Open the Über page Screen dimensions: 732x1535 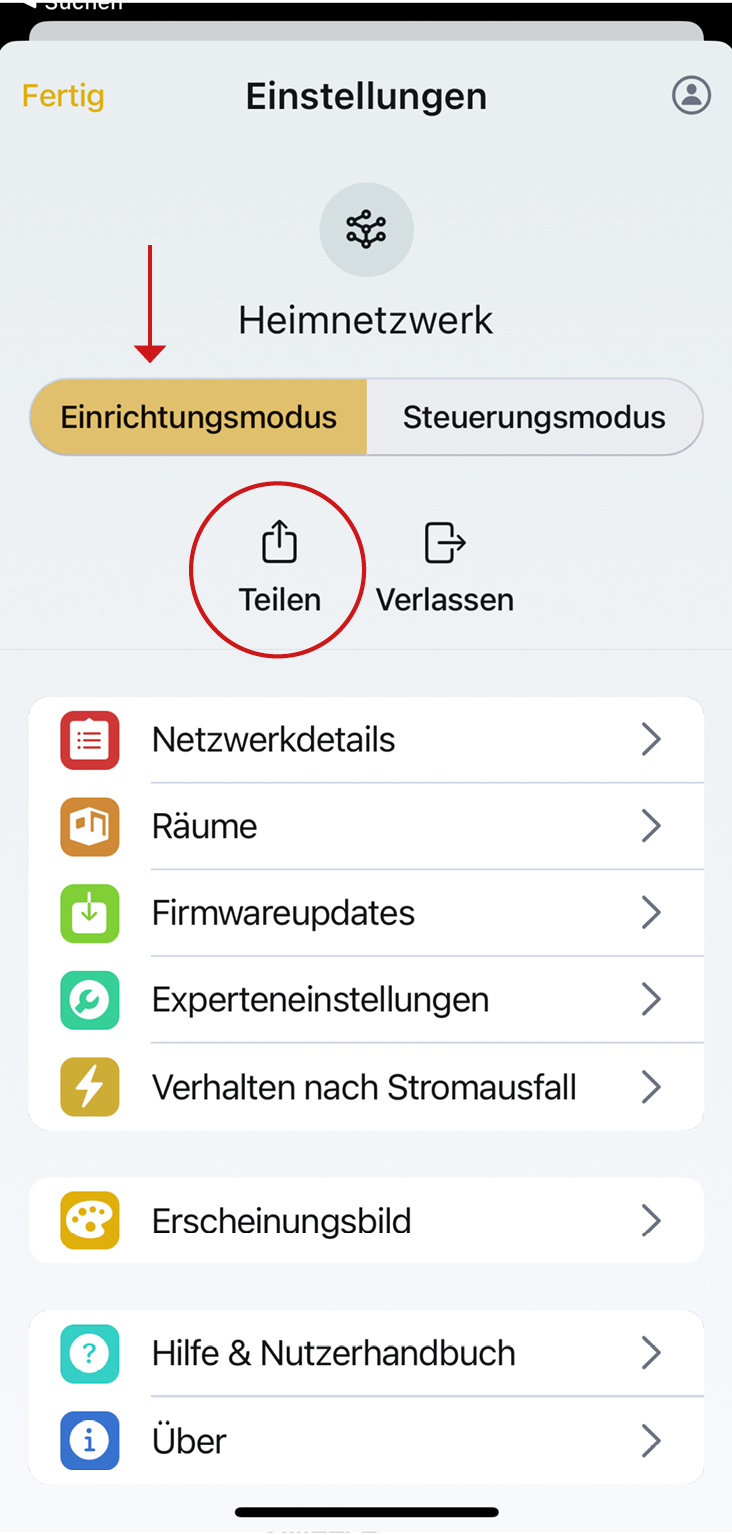tap(366, 1441)
